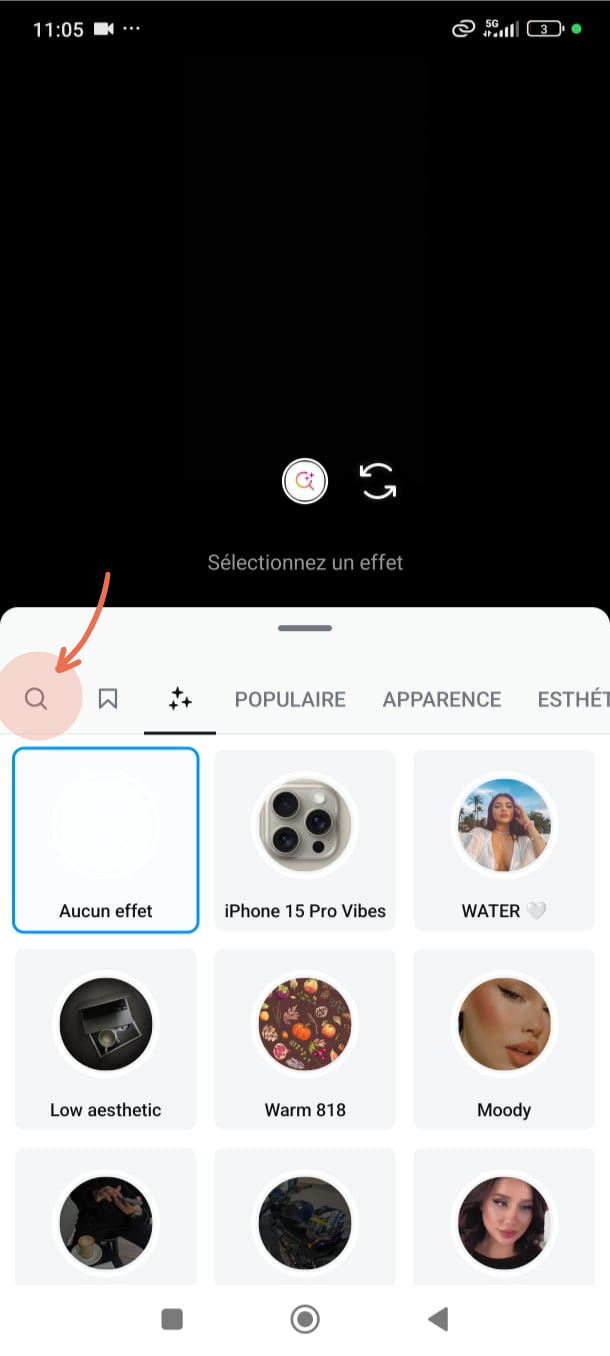Pick the Low aesthetic effect
This screenshot has width=610, height=1356.
[x=106, y=1038]
